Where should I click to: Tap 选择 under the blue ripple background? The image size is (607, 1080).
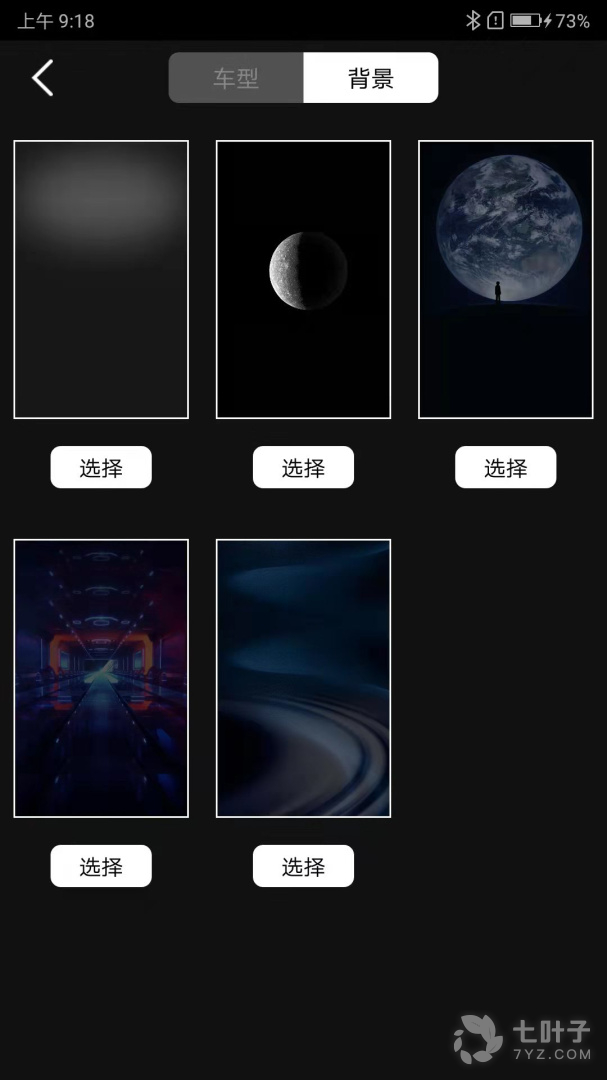click(x=303, y=866)
